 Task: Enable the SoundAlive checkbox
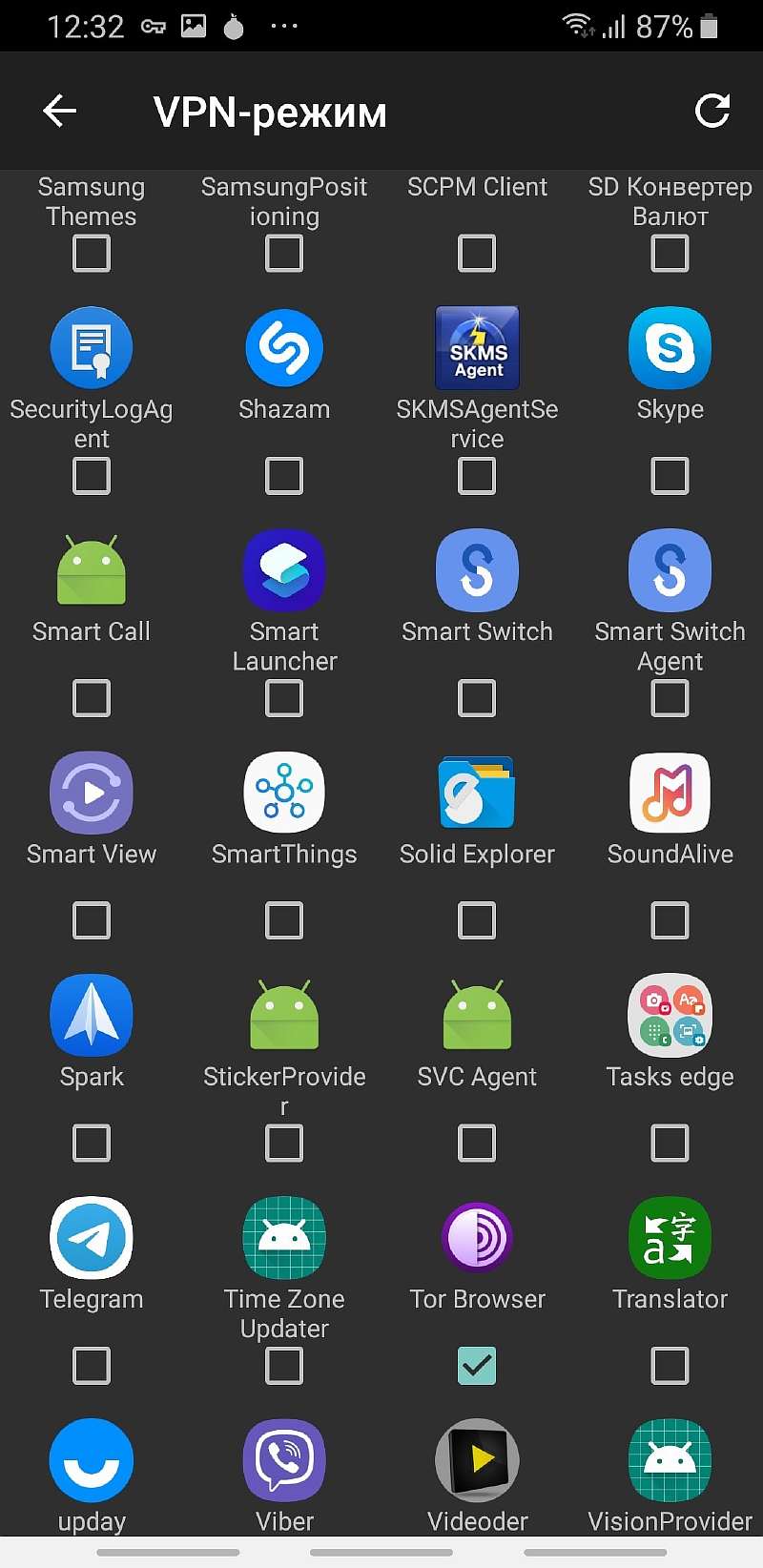point(670,920)
